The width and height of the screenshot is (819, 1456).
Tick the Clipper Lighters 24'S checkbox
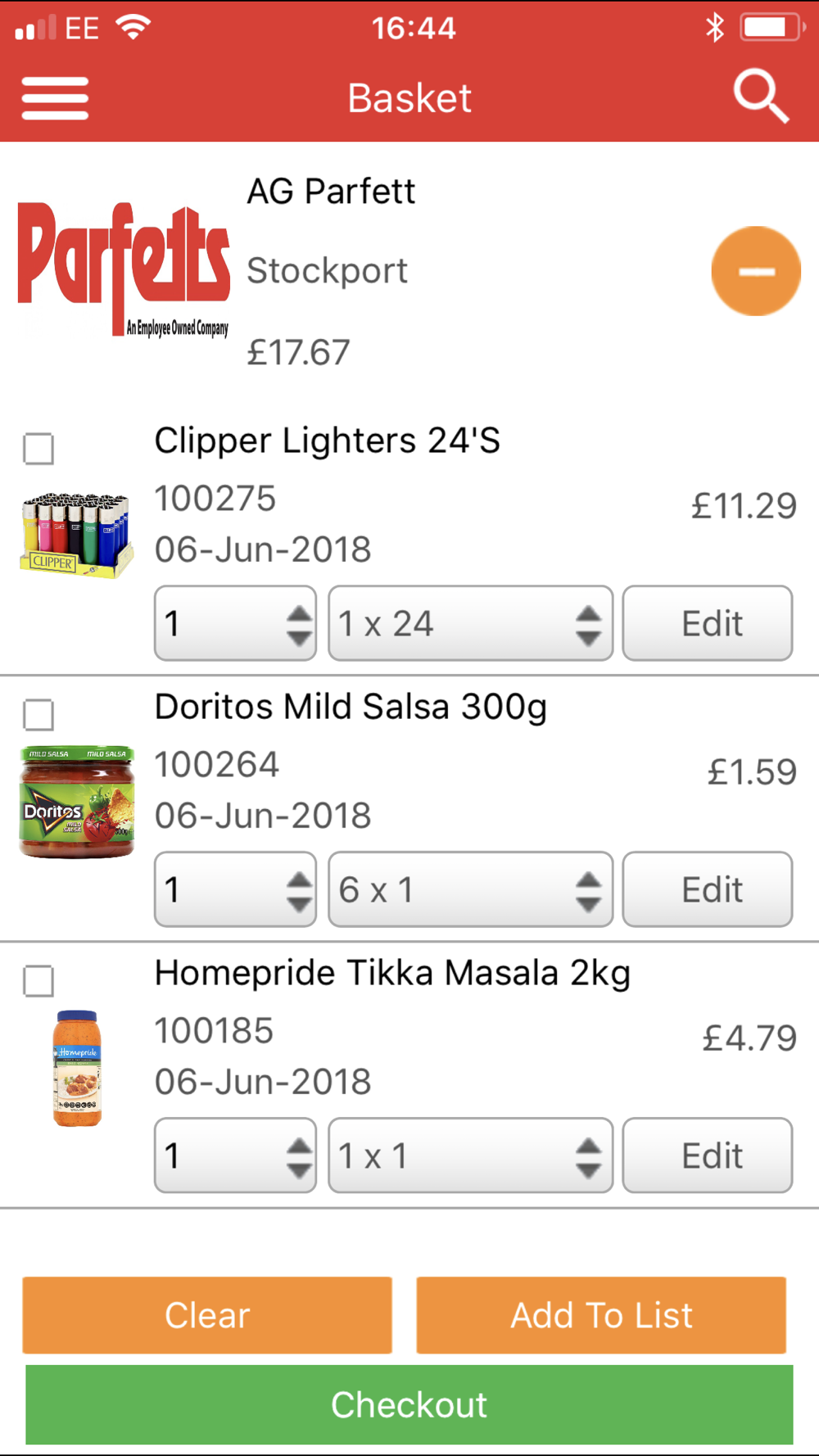click(38, 449)
